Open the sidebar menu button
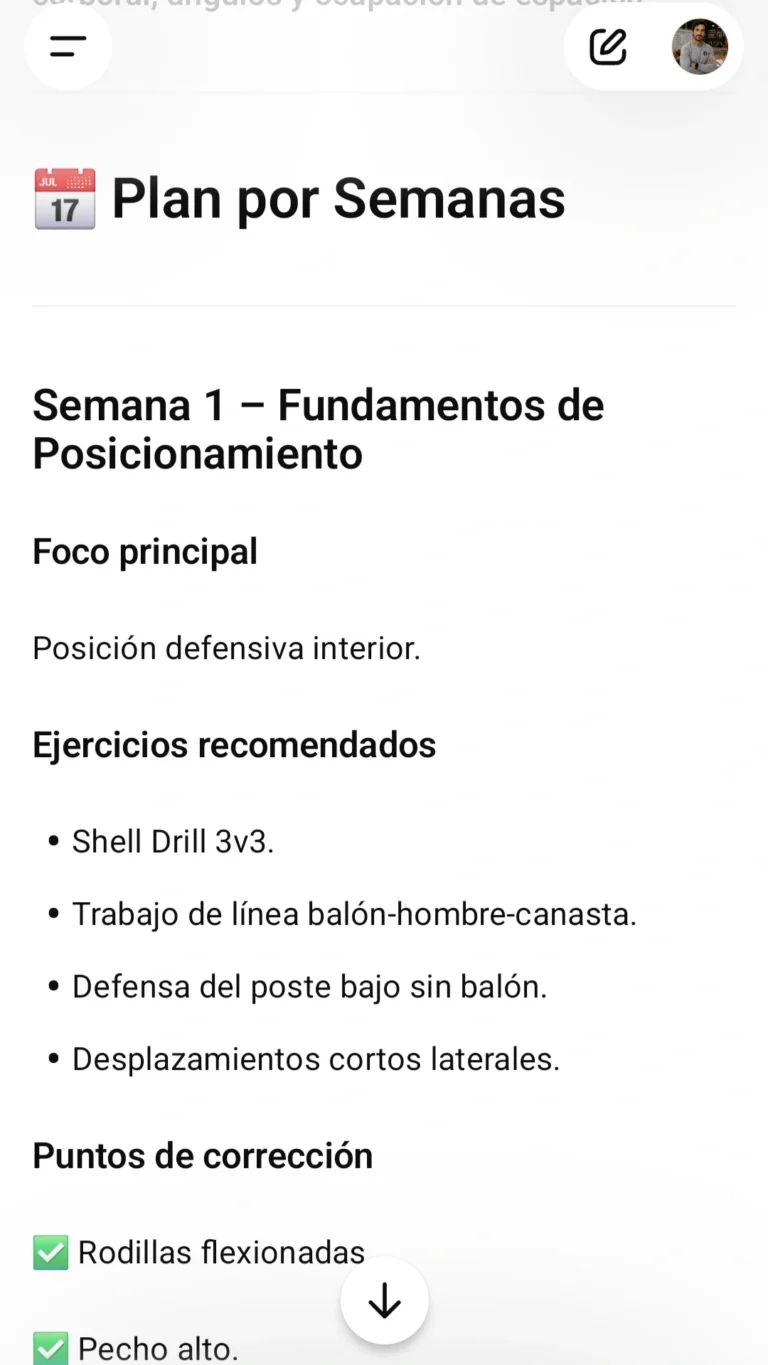The width and height of the screenshot is (768, 1365). point(68,47)
